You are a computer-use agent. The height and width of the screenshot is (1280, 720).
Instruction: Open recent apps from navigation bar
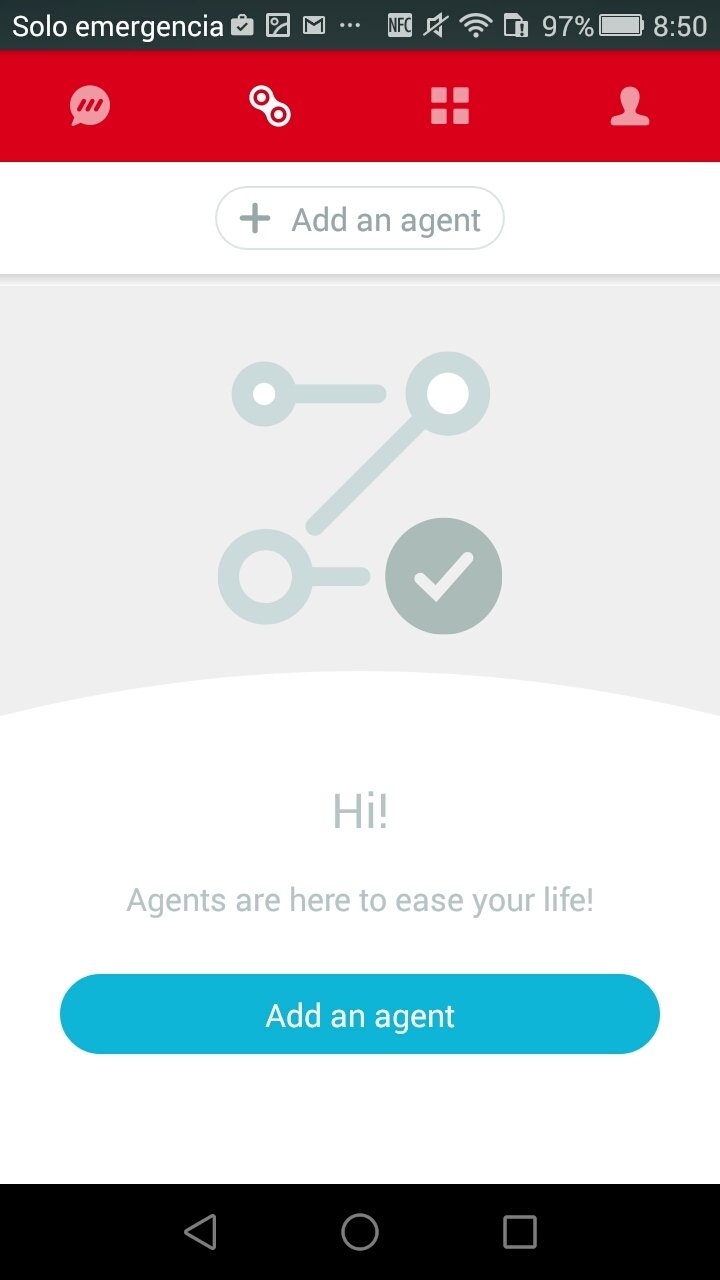coord(520,1232)
